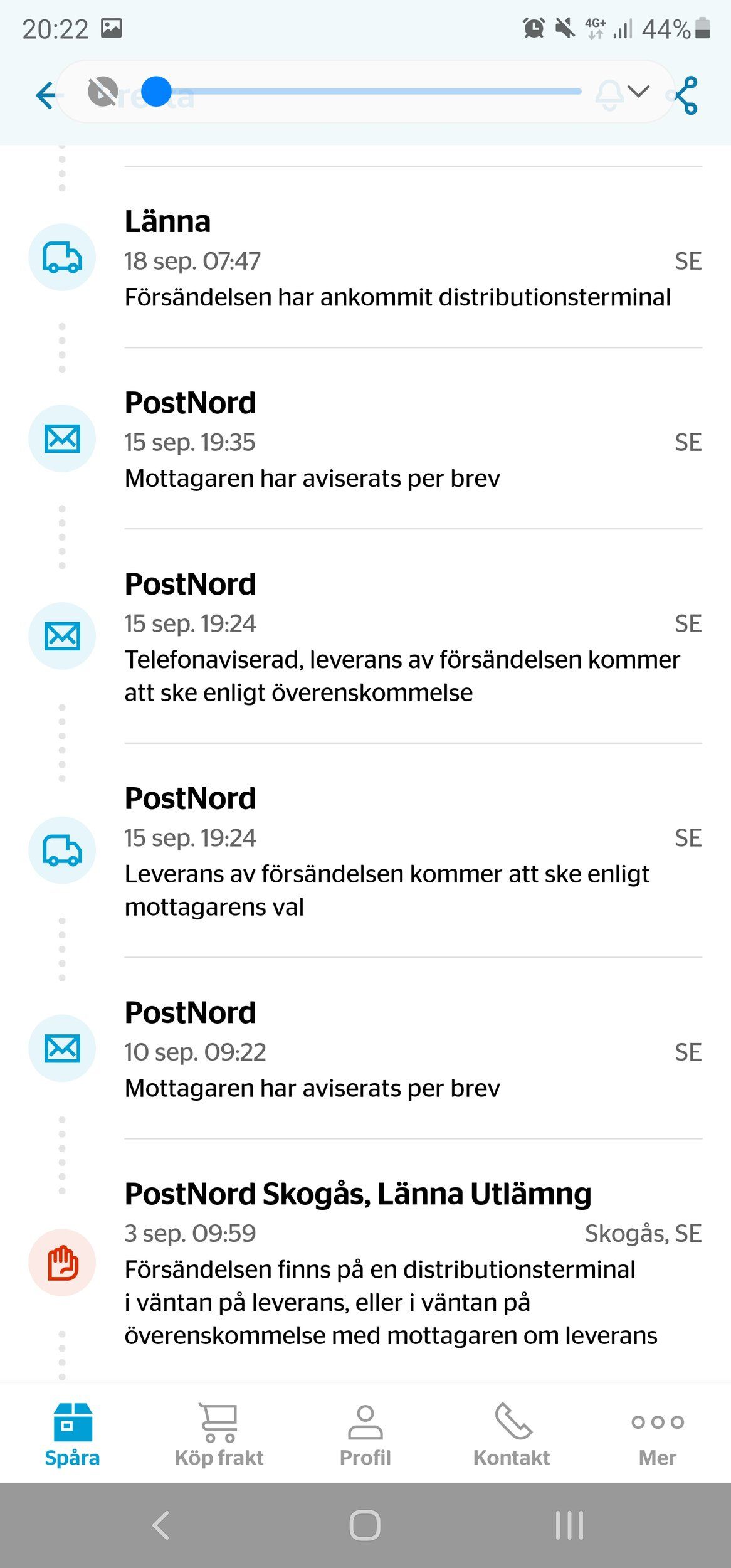Expand the volume panel chevron
The height and width of the screenshot is (1568, 731).
(x=638, y=92)
